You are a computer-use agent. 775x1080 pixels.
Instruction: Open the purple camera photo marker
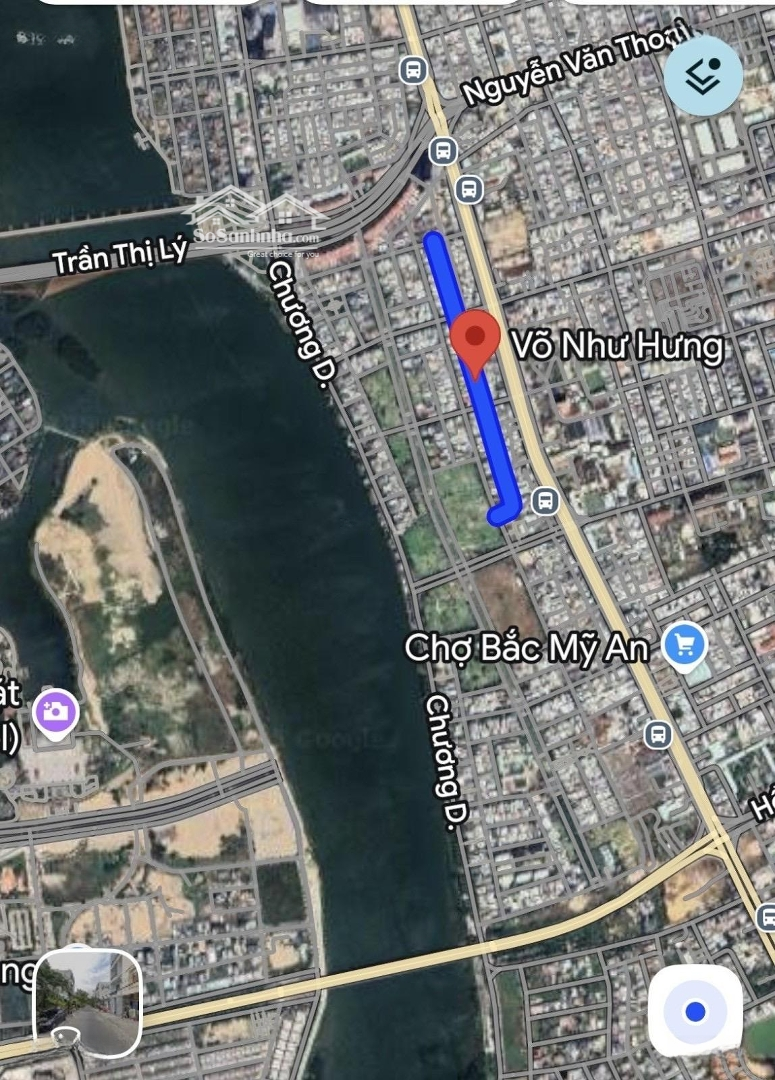(x=55, y=713)
